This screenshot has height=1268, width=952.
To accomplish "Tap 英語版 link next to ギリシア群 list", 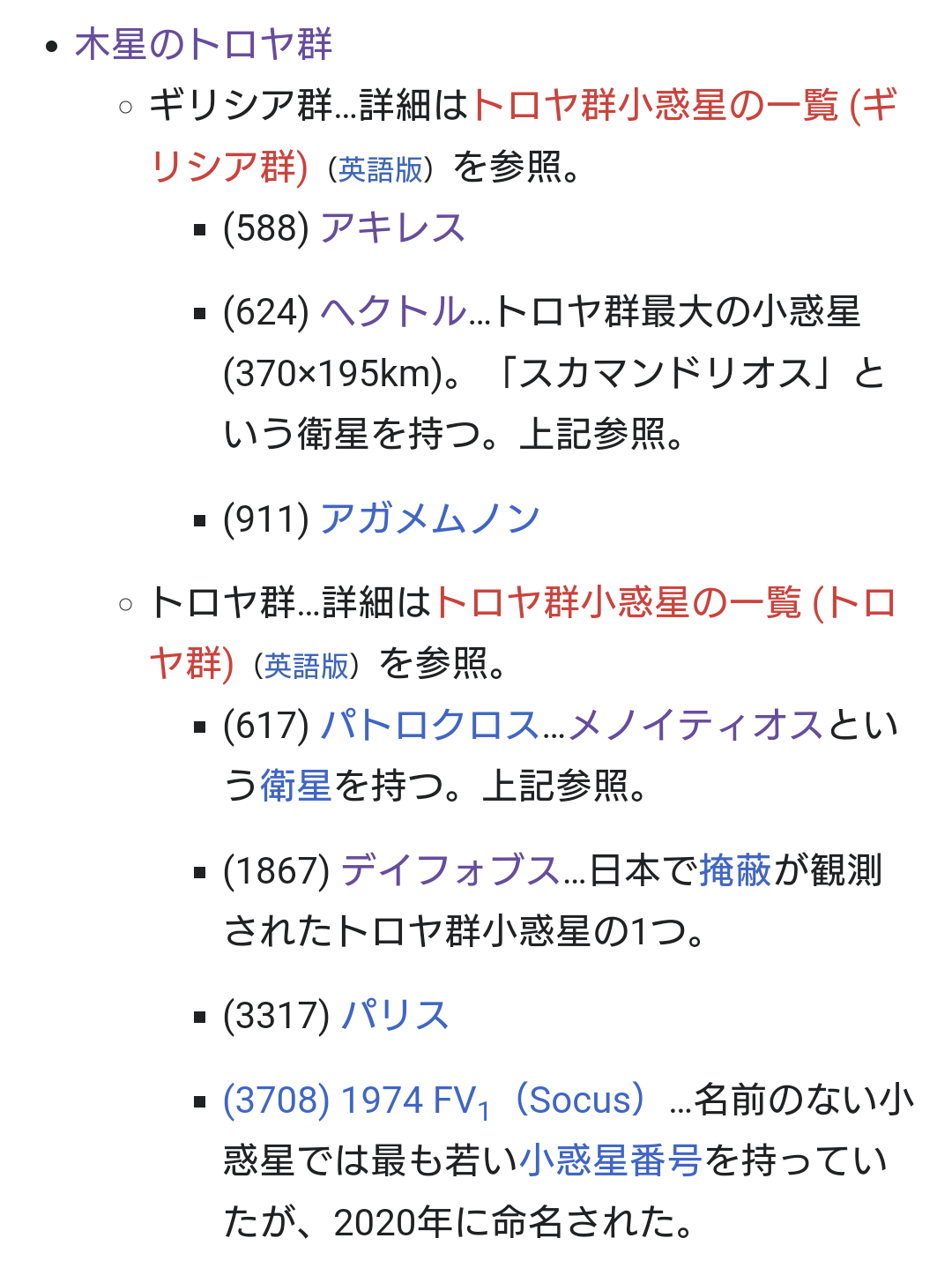I will pos(381,169).
